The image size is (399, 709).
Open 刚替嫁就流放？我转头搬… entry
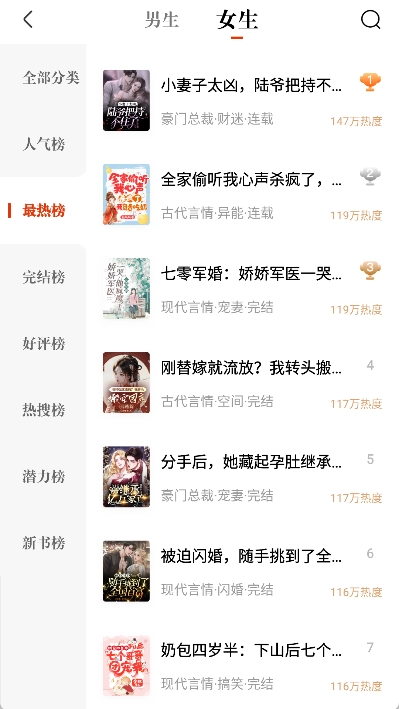tap(242, 383)
